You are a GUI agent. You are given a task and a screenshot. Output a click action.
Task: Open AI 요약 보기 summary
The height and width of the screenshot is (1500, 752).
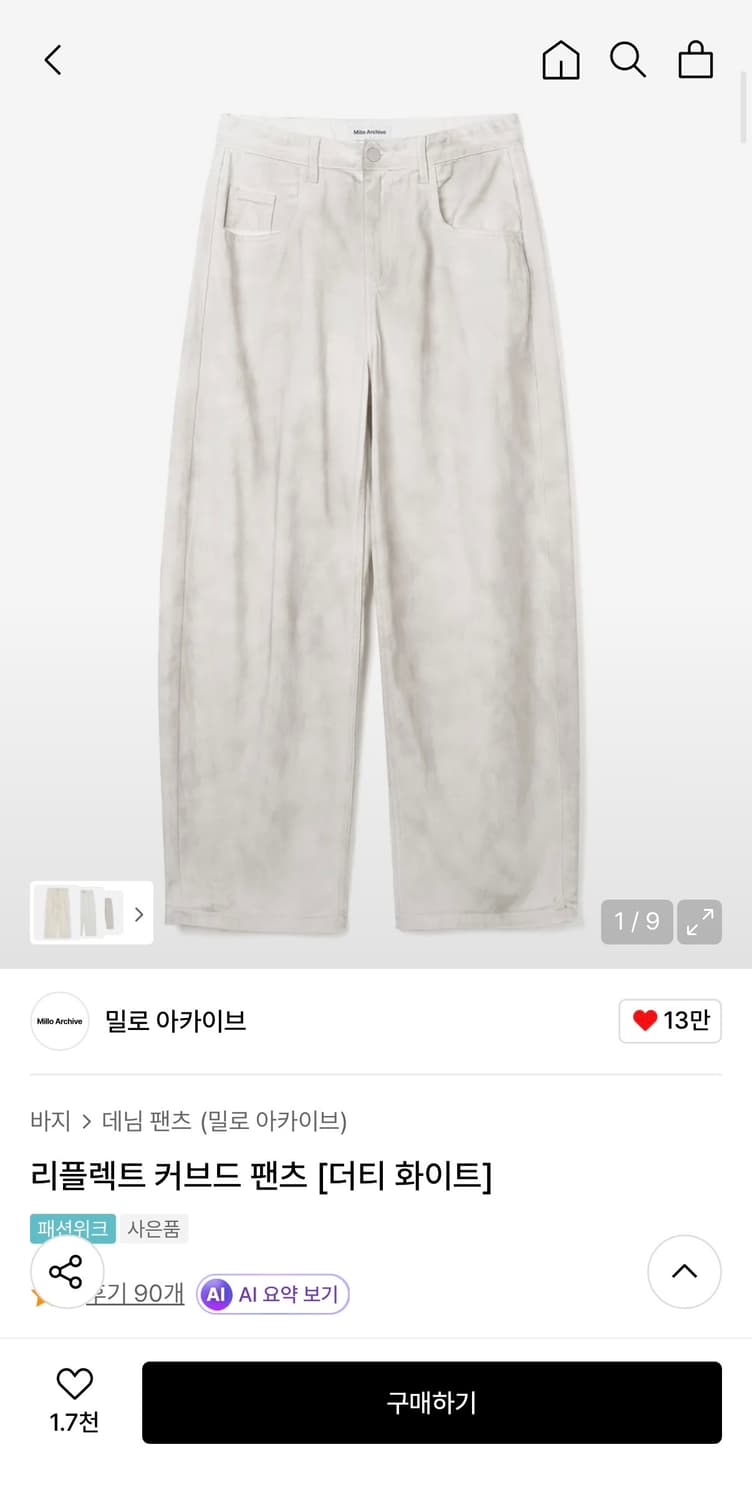283,1294
